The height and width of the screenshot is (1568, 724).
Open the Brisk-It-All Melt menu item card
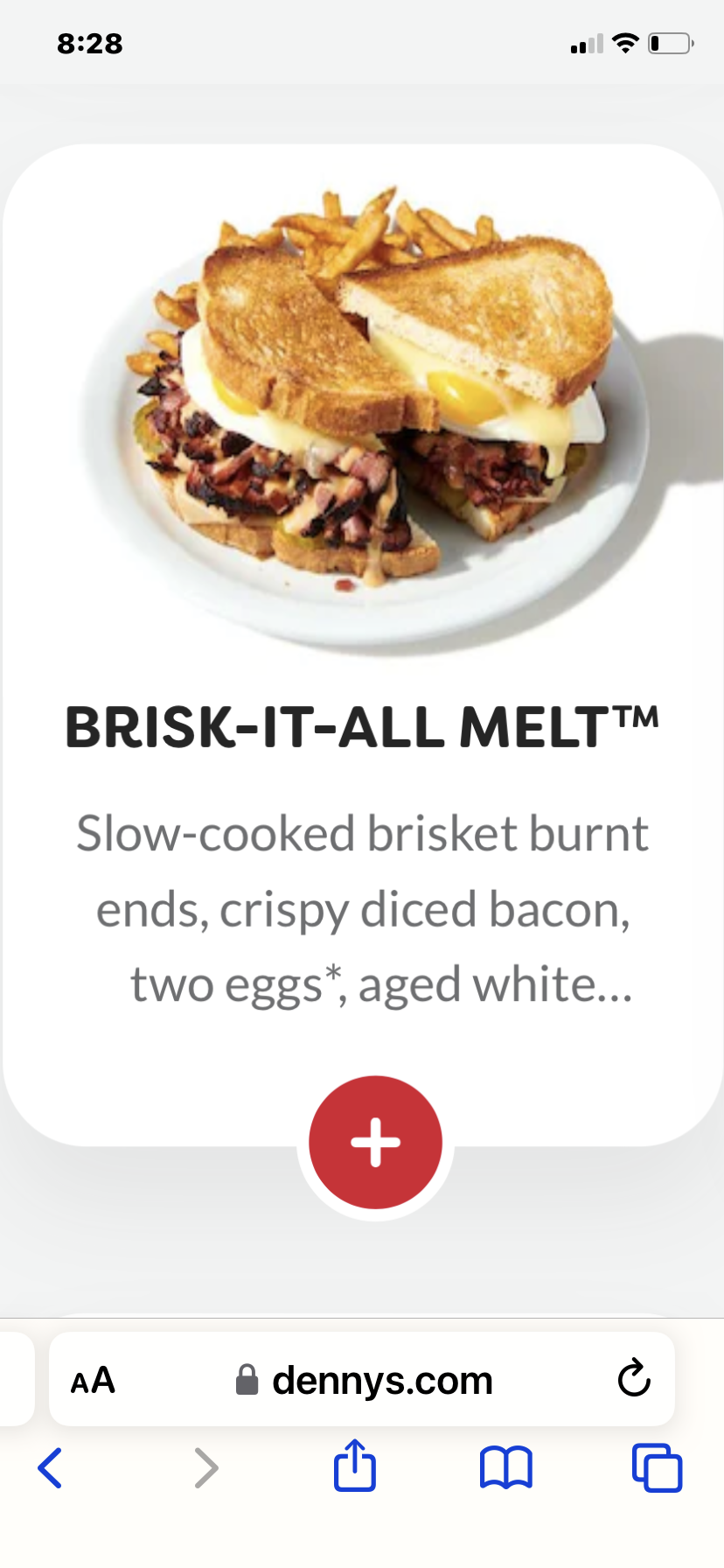tap(362, 726)
